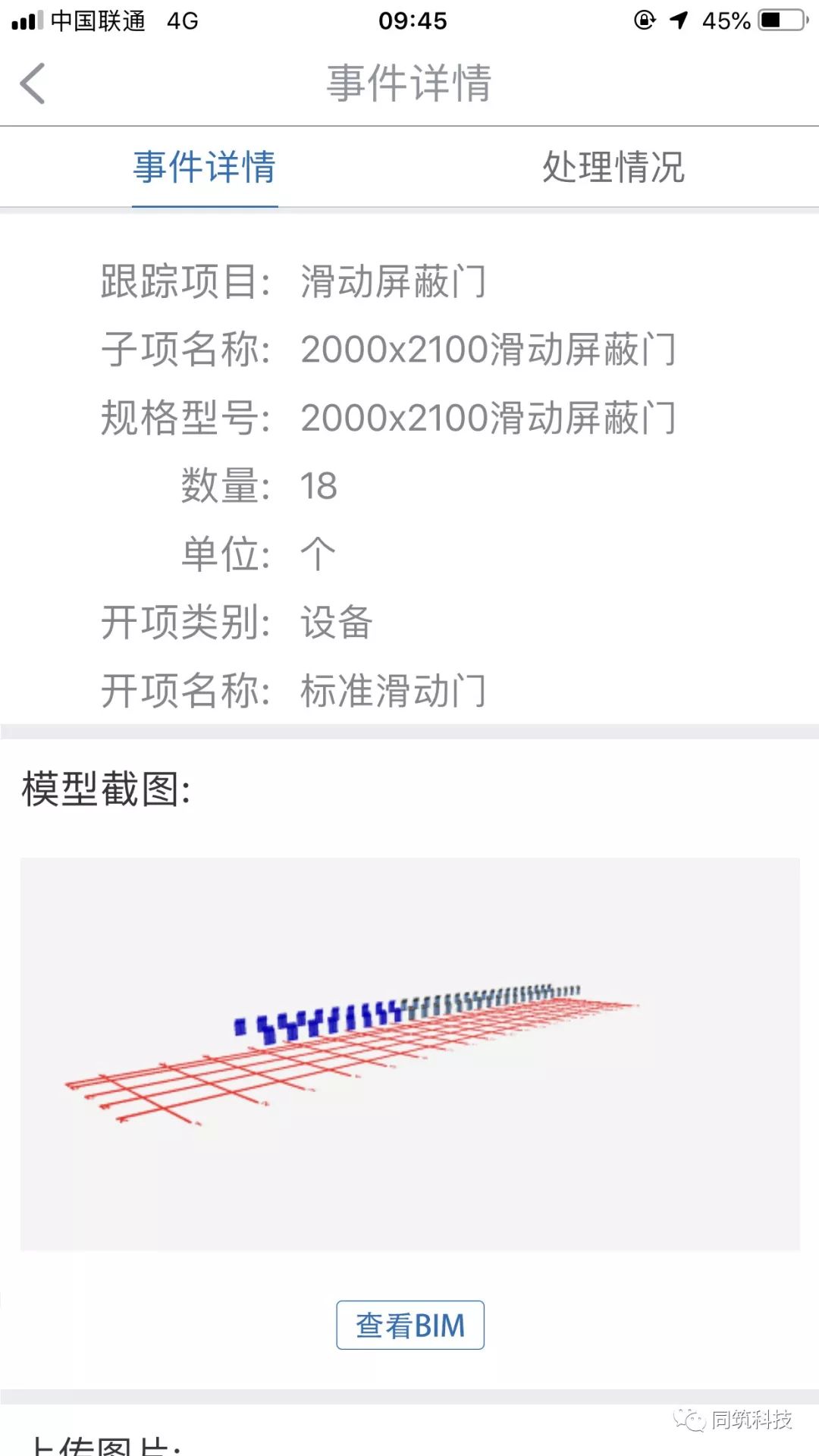Open the model screenshot image
This screenshot has width=819, height=1456.
409,1054
